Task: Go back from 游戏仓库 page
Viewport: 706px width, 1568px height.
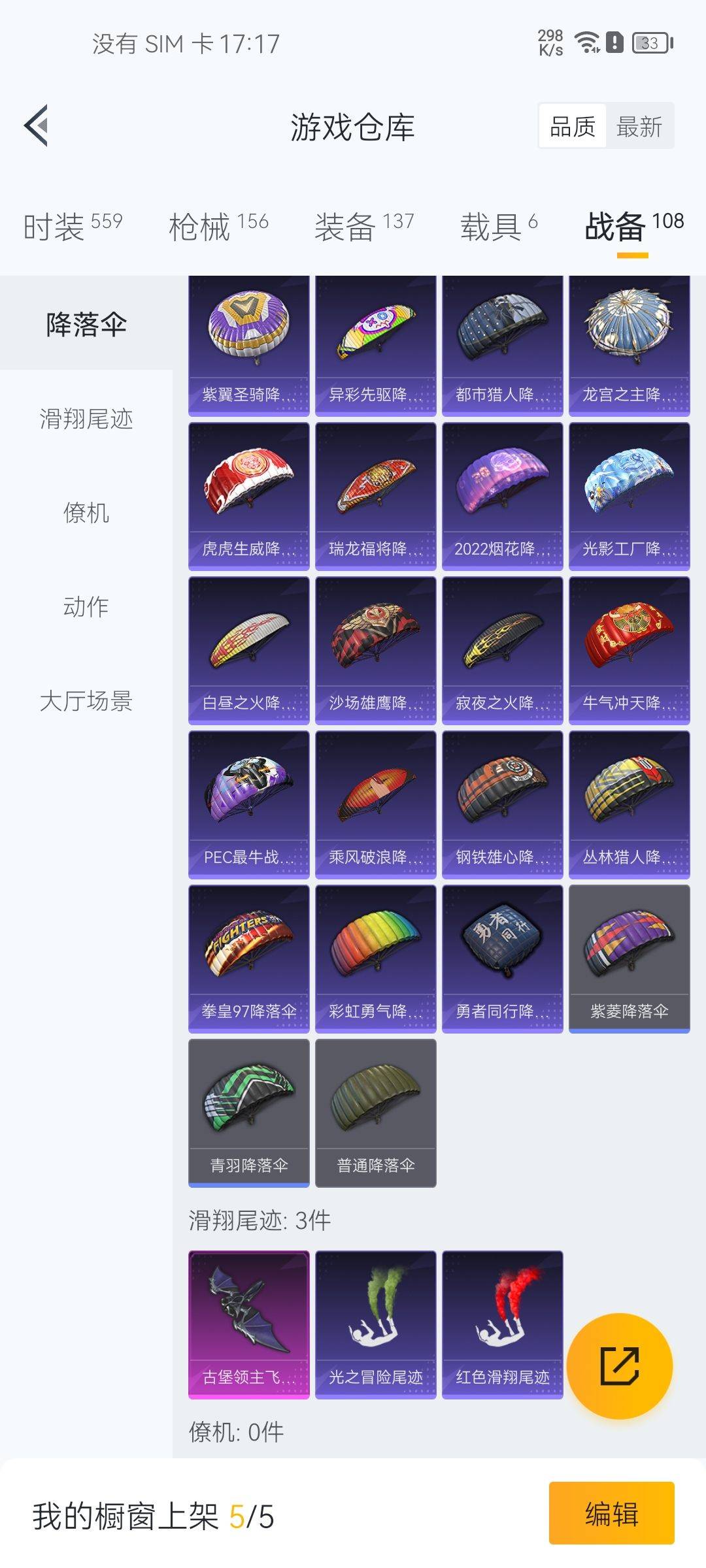Action: point(37,125)
